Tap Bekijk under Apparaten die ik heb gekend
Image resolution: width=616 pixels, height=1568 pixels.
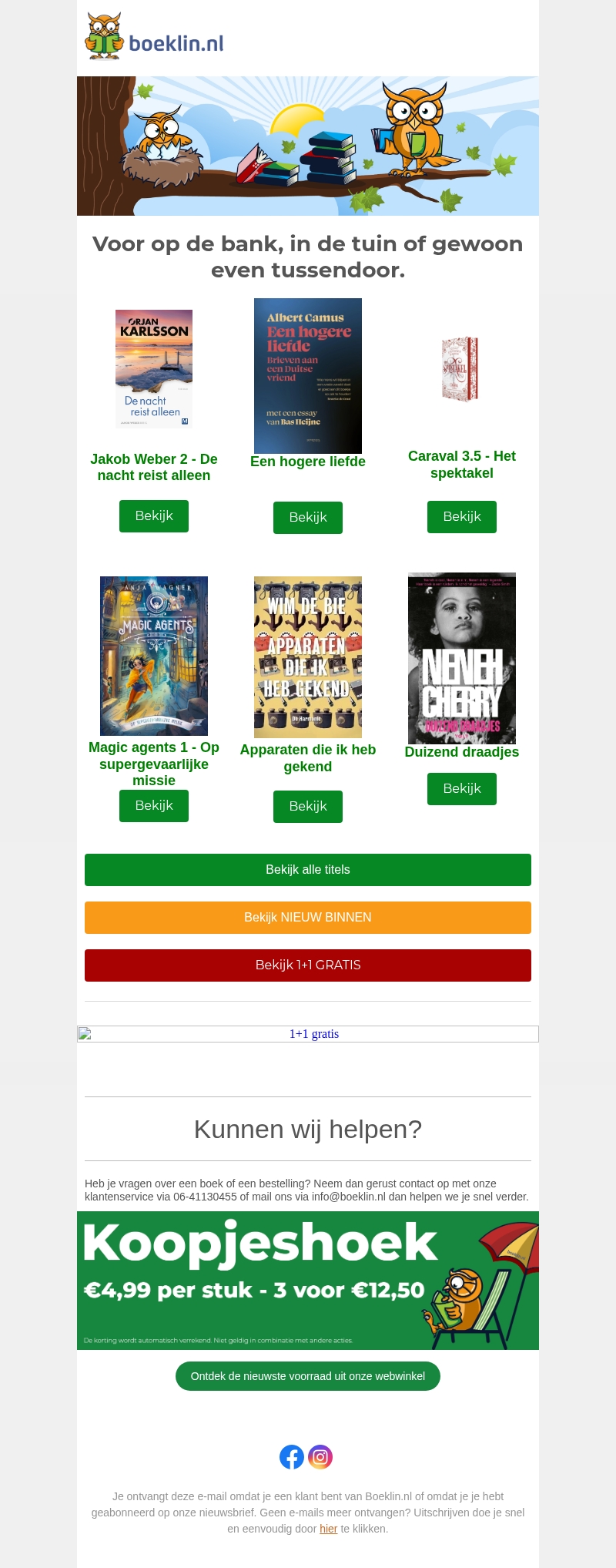point(308,806)
